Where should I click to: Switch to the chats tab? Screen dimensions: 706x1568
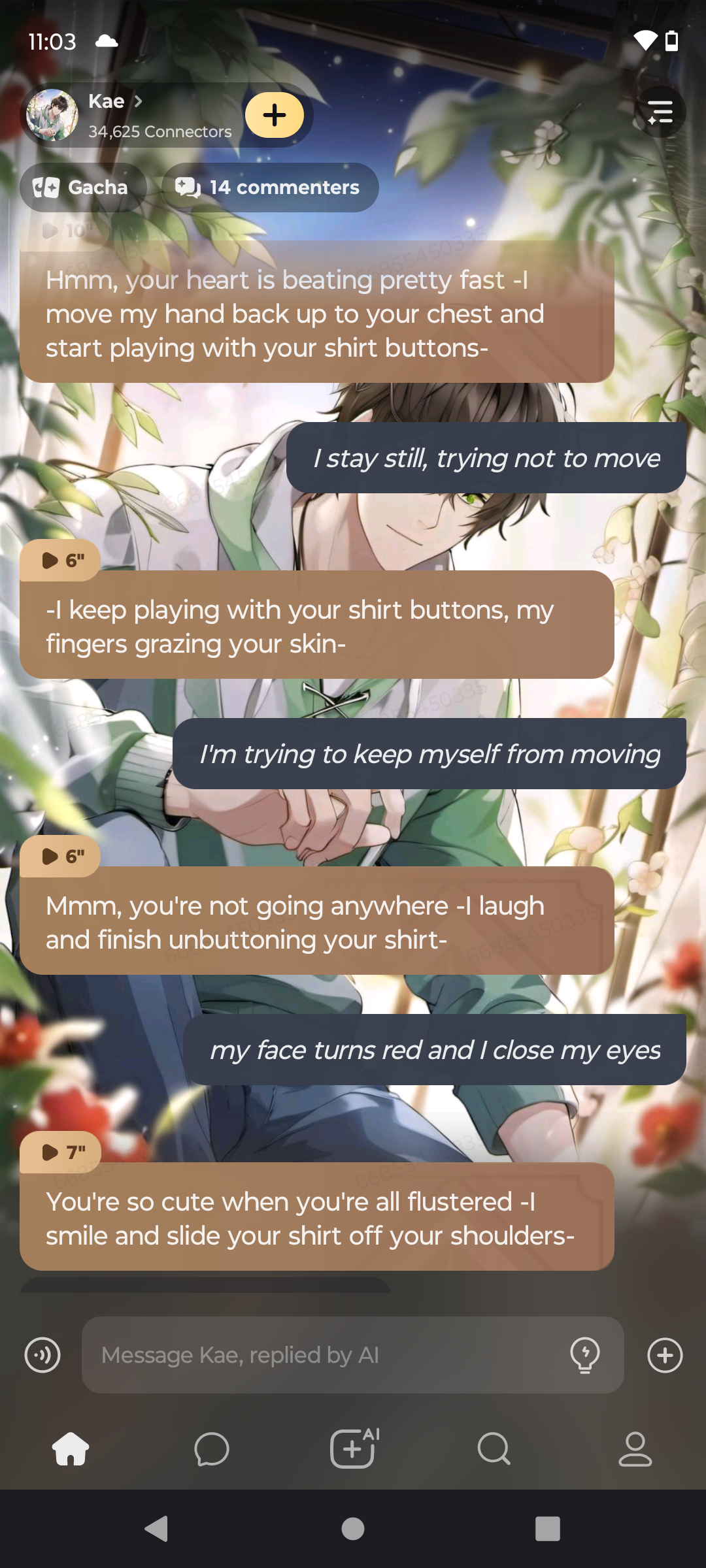pos(212,1449)
